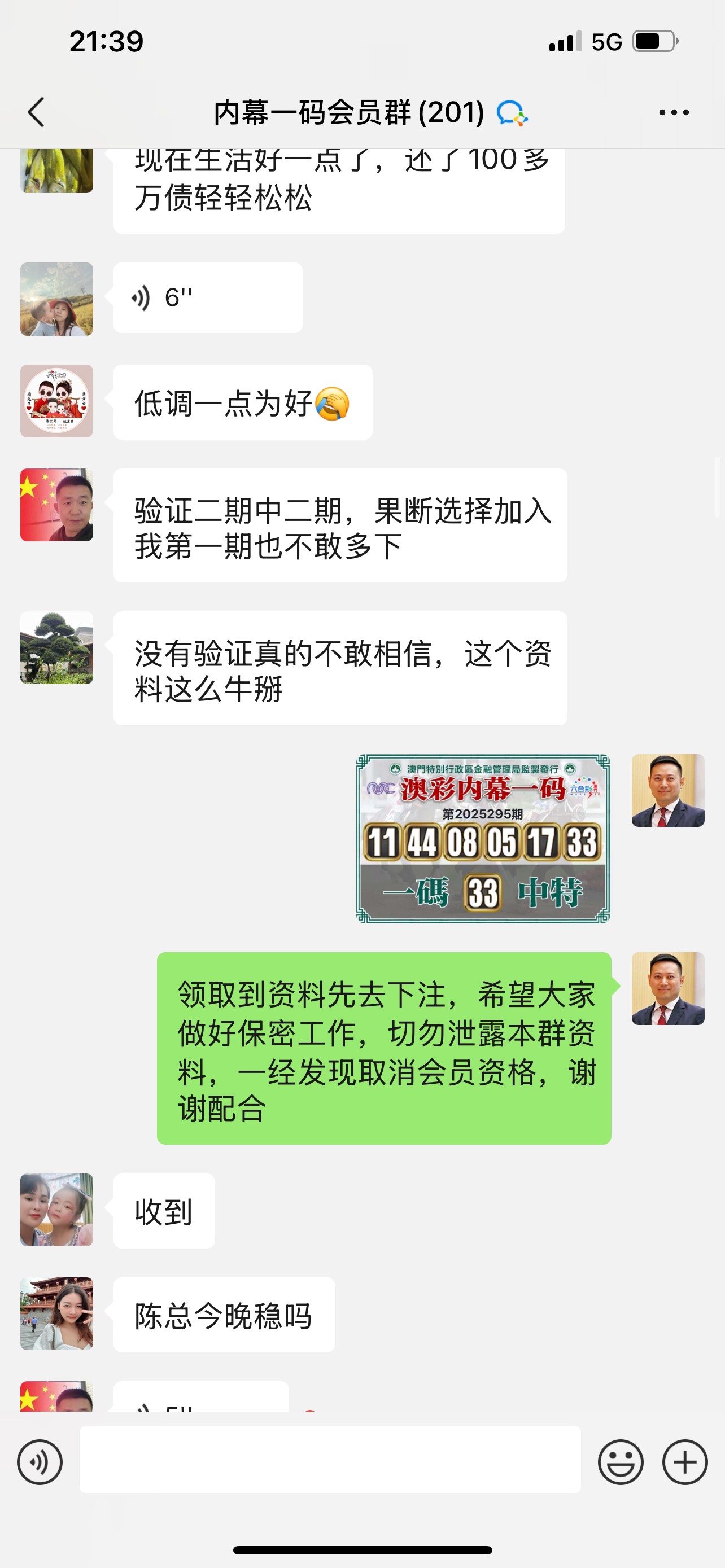The height and width of the screenshot is (1568, 725).
Task: Open the plus attachment menu
Action: tap(684, 1461)
